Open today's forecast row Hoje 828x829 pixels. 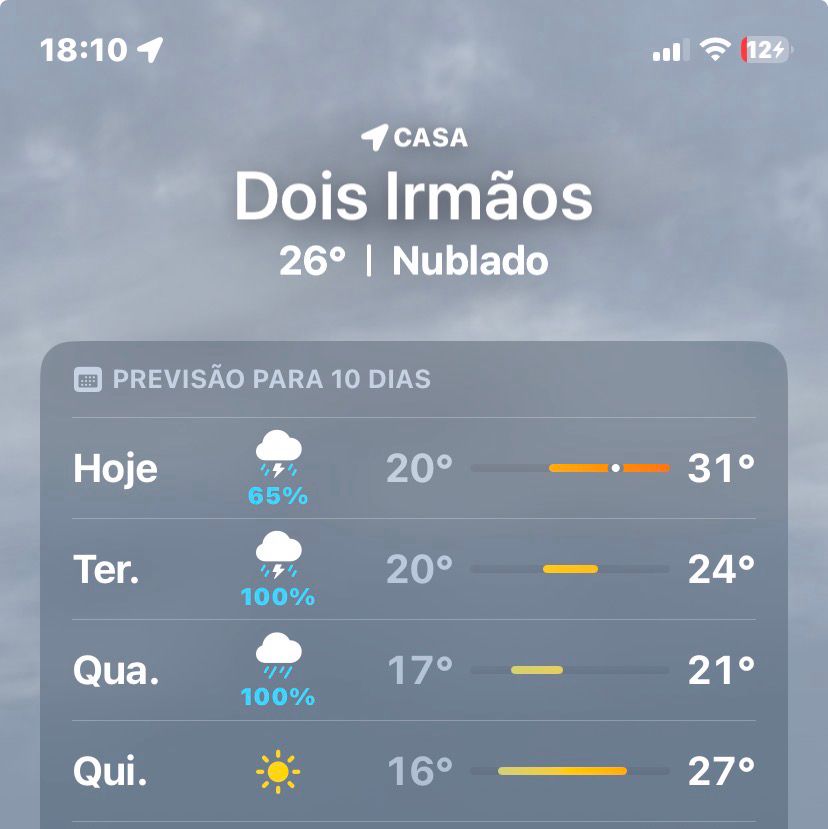tap(413, 468)
